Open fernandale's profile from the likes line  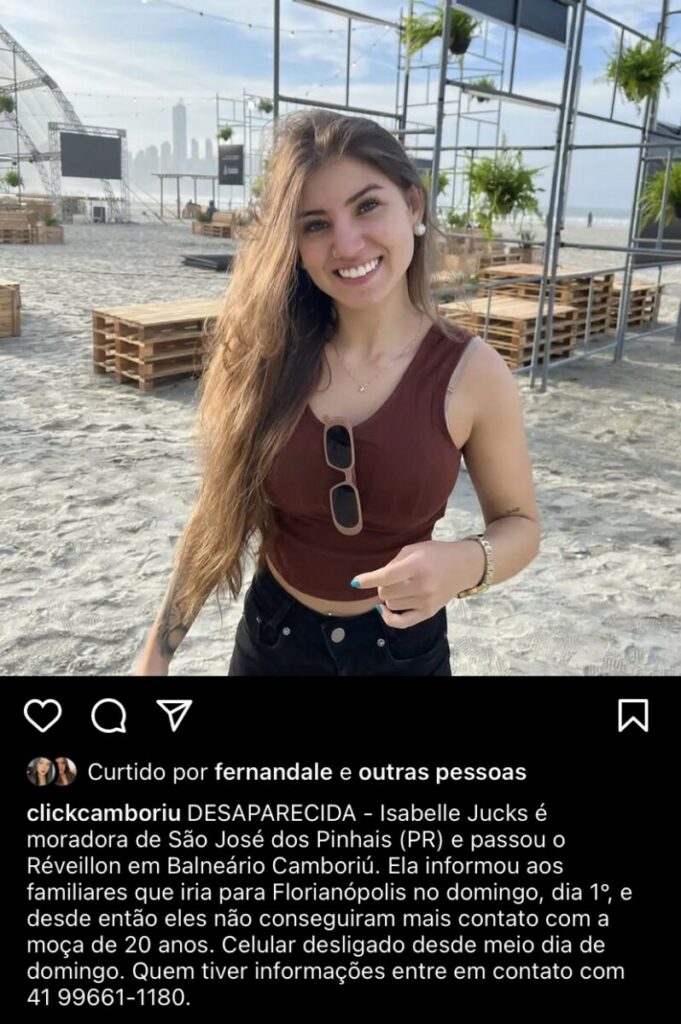pyautogui.click(x=273, y=772)
